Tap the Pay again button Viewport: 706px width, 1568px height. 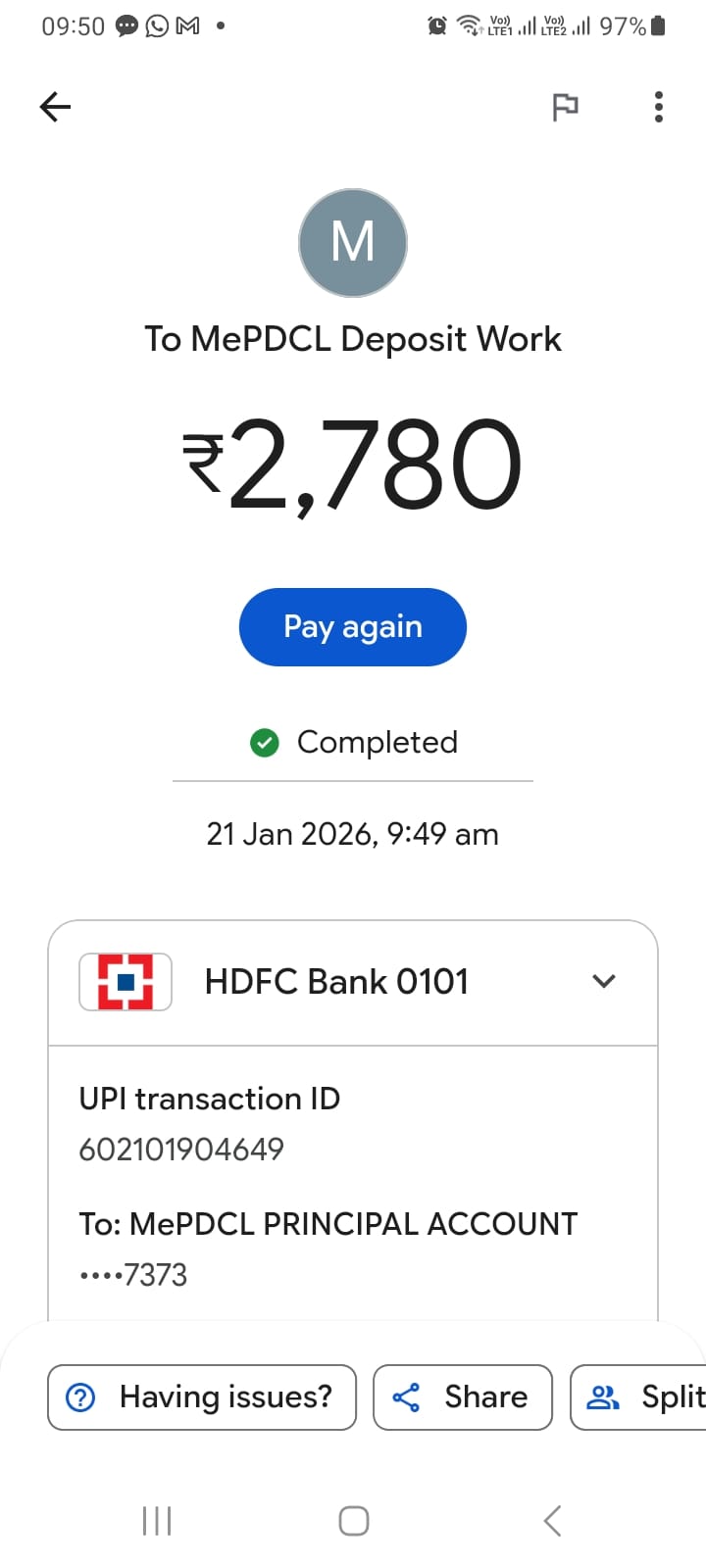353,627
